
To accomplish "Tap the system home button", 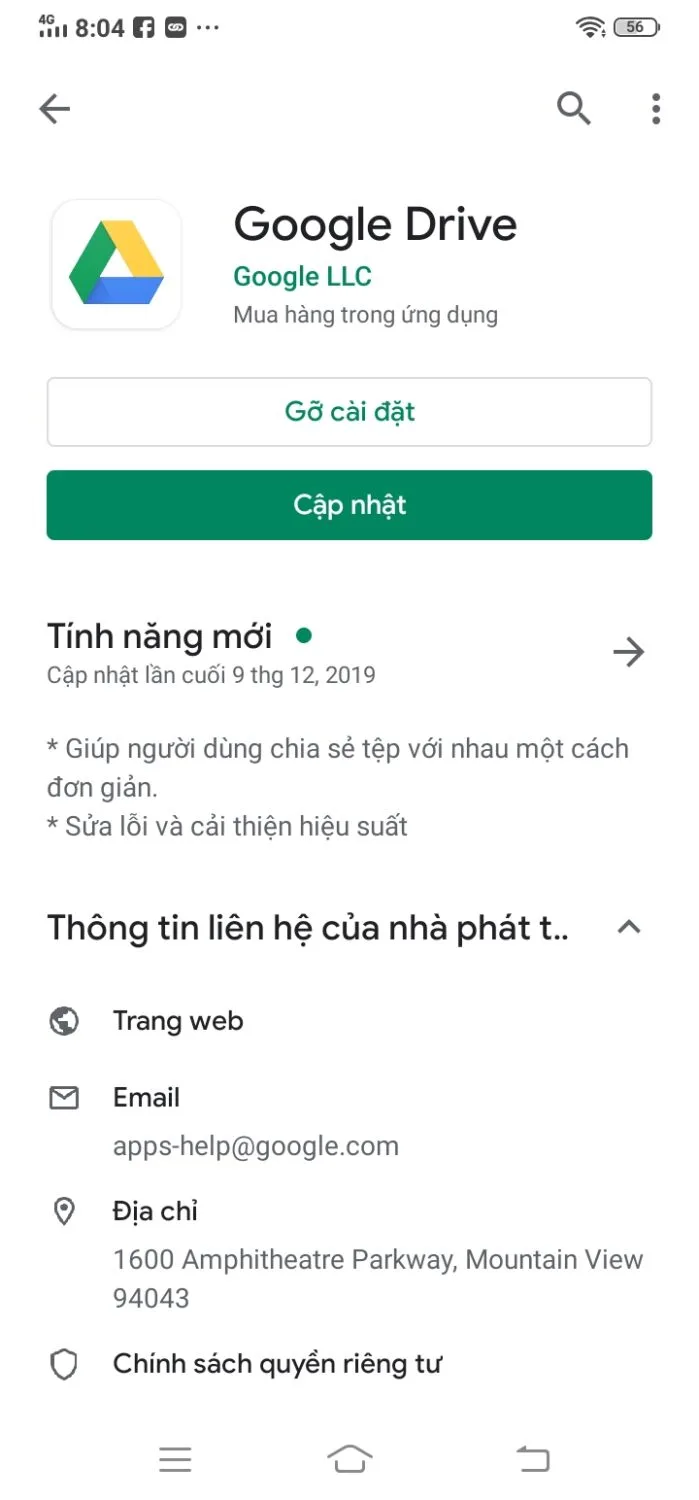I will tap(349, 1459).
